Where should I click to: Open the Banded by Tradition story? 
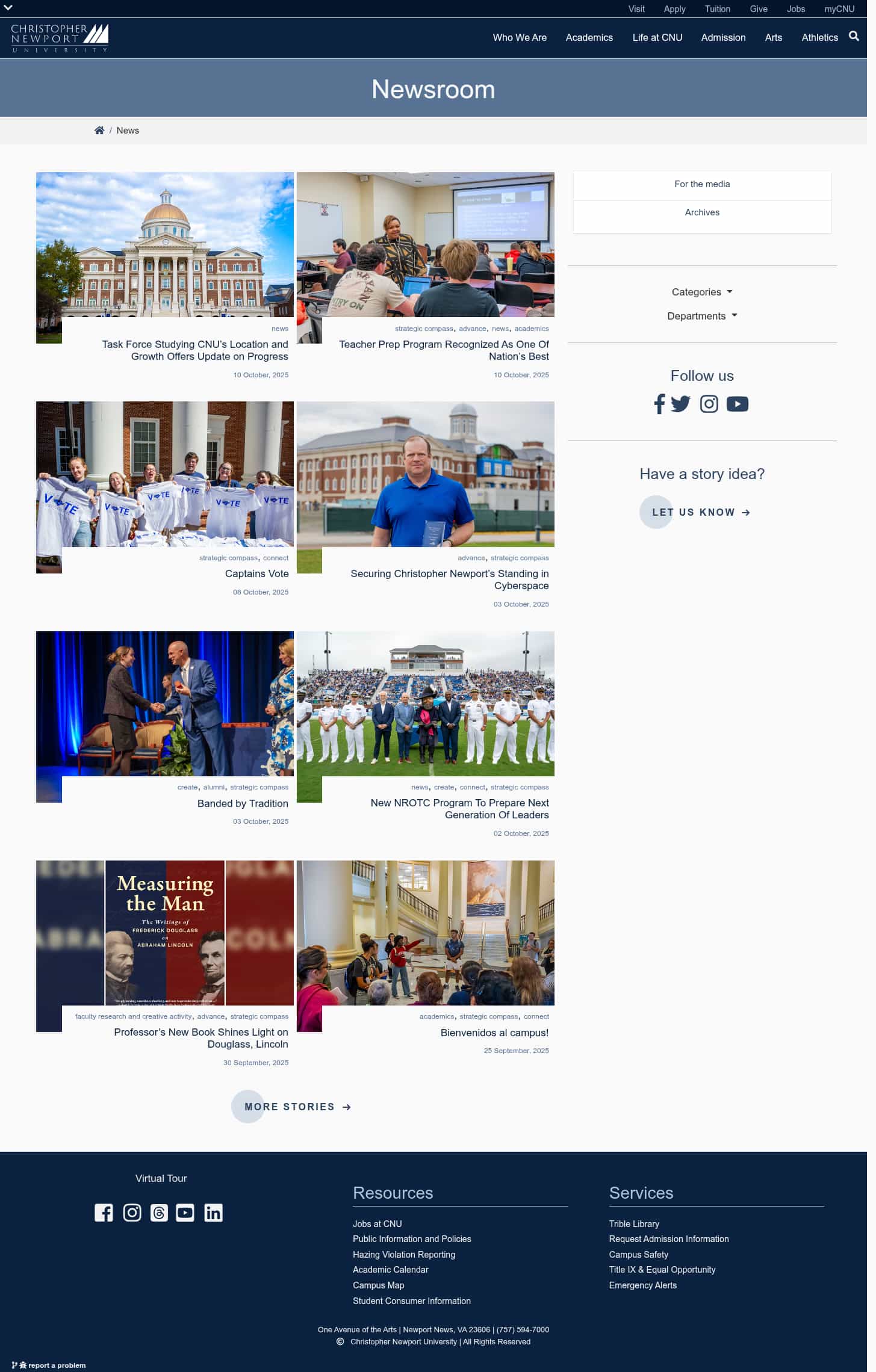(243, 803)
